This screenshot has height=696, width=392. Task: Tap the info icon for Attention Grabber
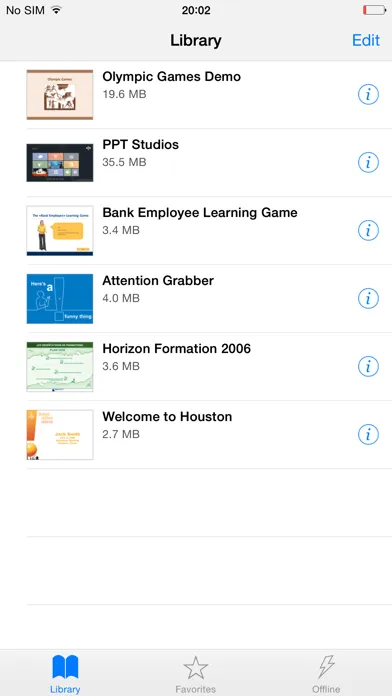pos(368,298)
